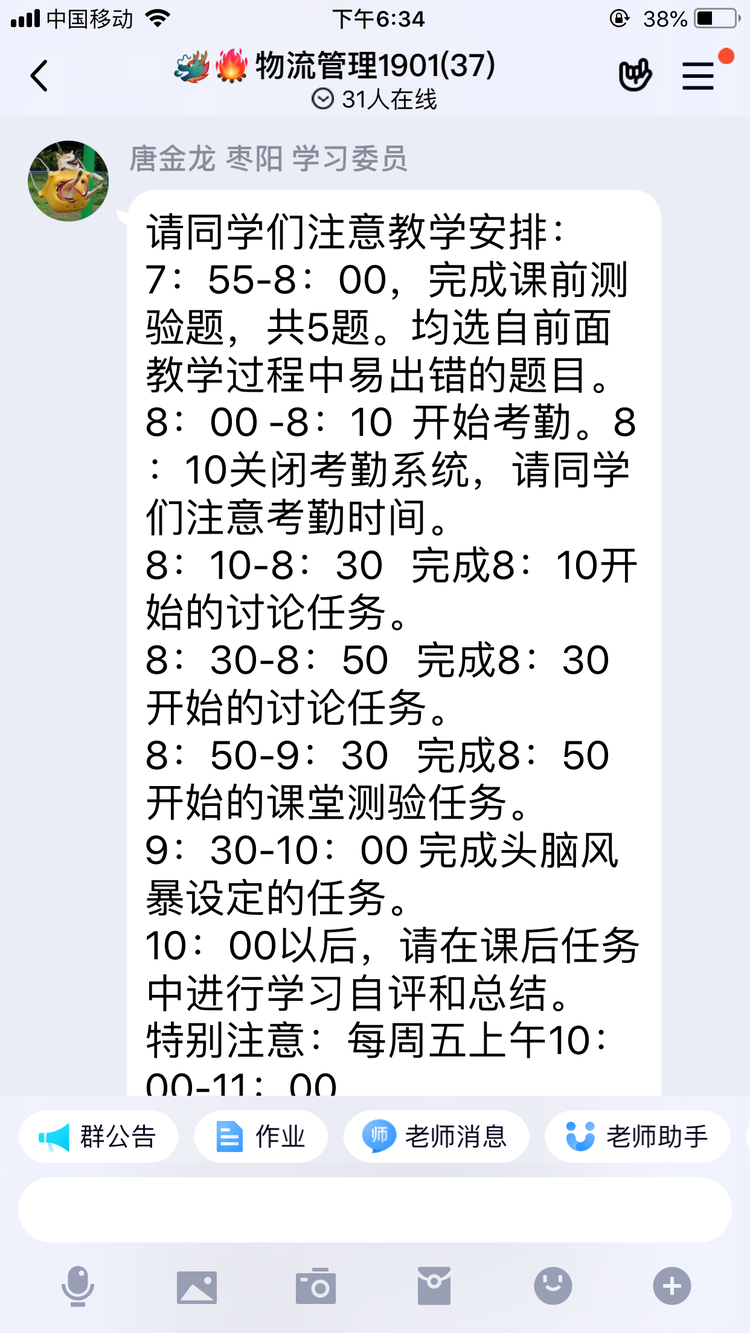The width and height of the screenshot is (750, 1333).
Task: Focus the message text input box
Action: [x=375, y=1210]
